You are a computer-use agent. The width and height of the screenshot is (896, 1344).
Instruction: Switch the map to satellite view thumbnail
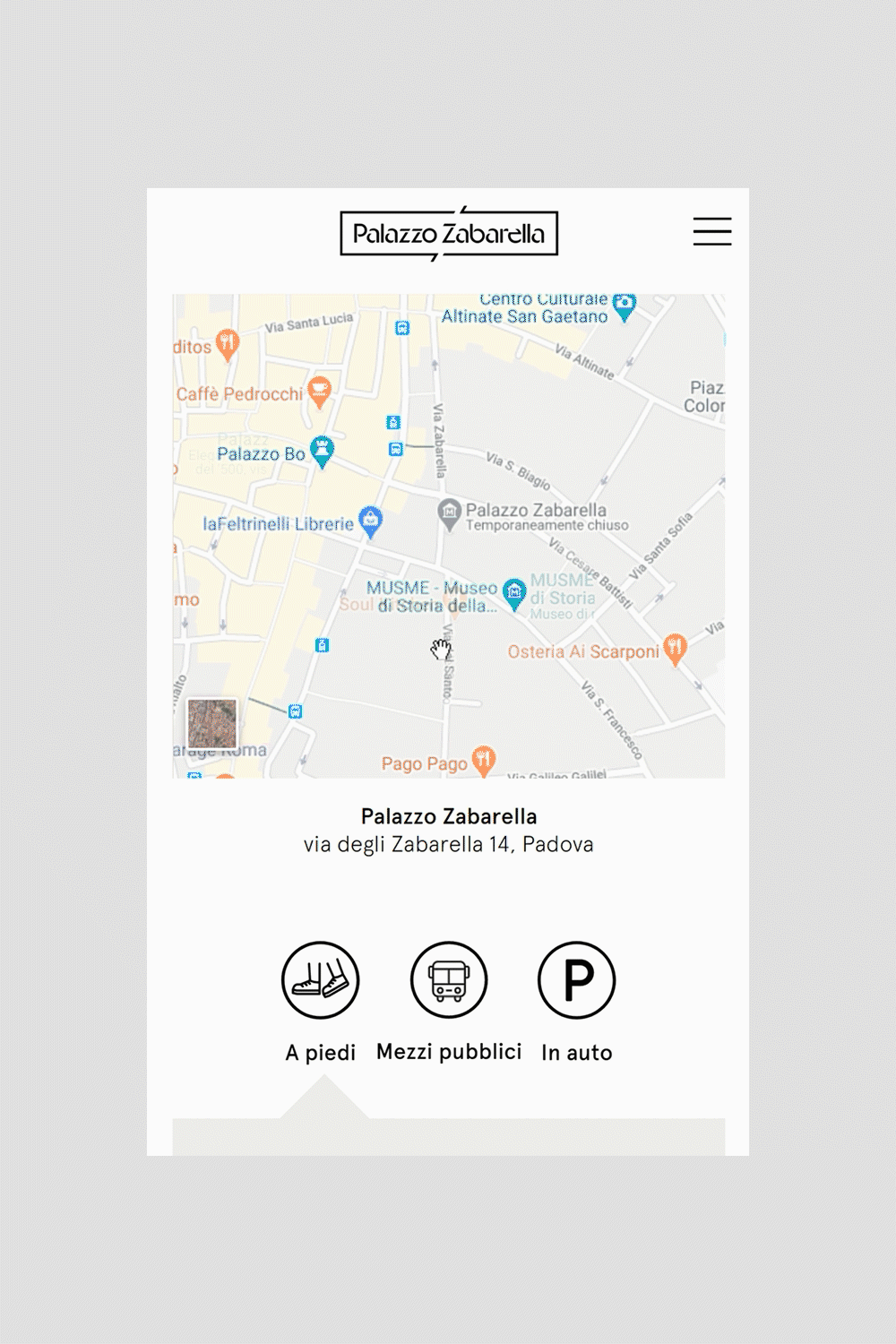coord(212,723)
